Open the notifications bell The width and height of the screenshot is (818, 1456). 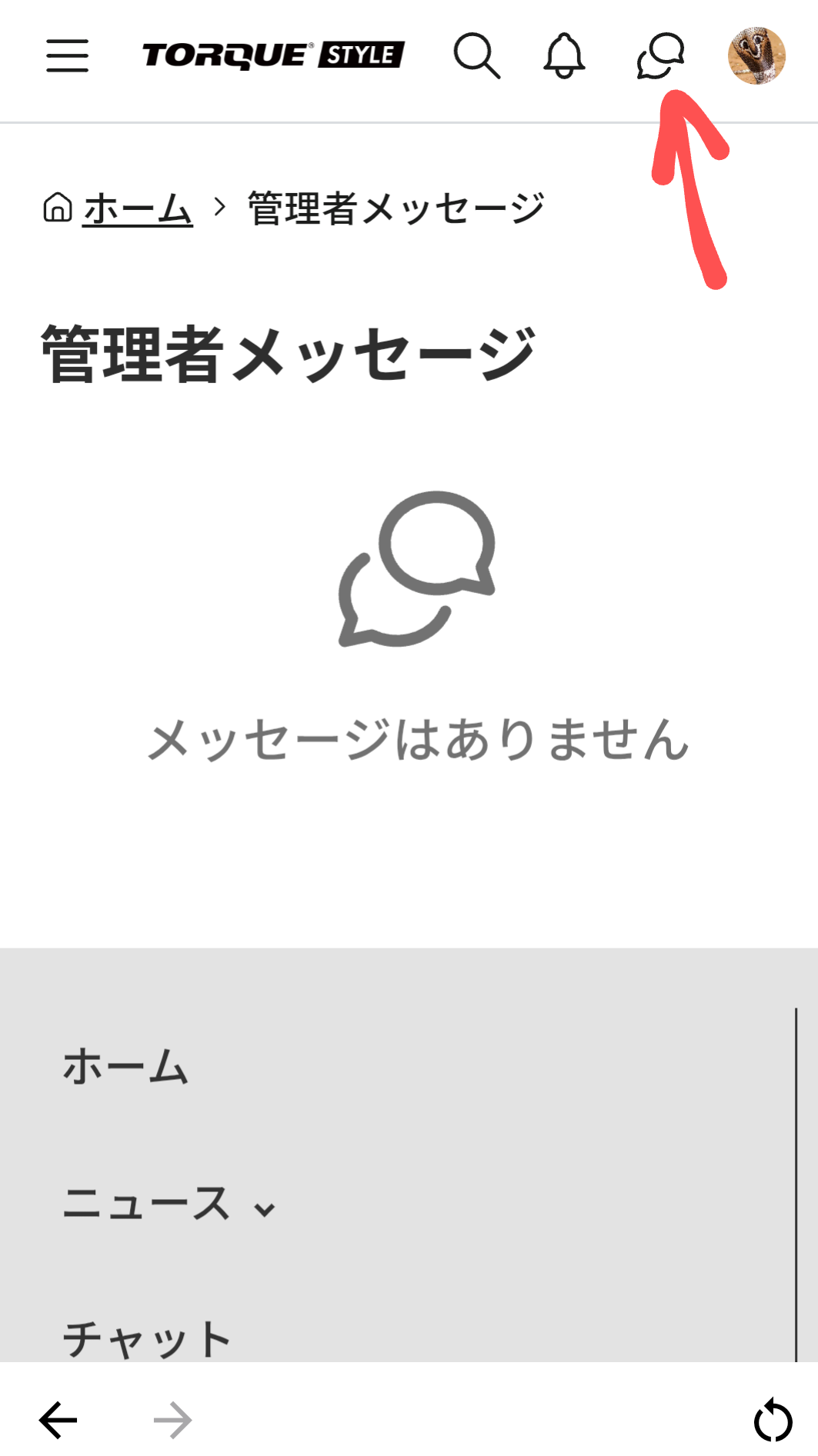tap(564, 55)
